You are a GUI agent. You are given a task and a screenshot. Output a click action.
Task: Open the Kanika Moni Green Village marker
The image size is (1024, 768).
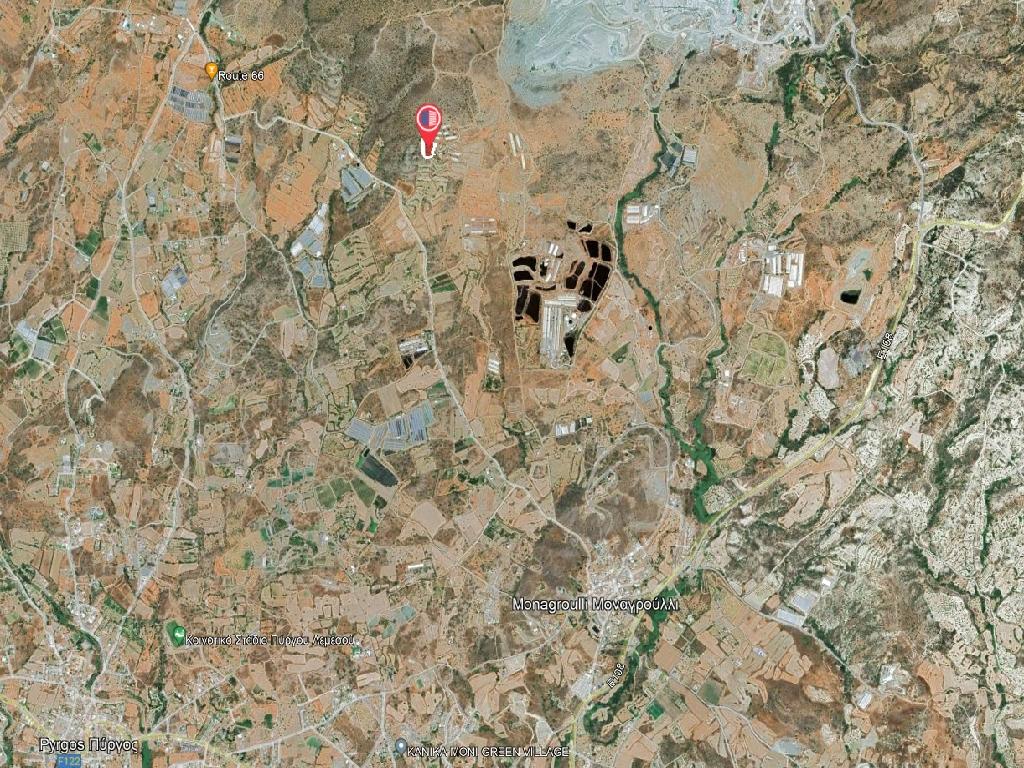400,747
